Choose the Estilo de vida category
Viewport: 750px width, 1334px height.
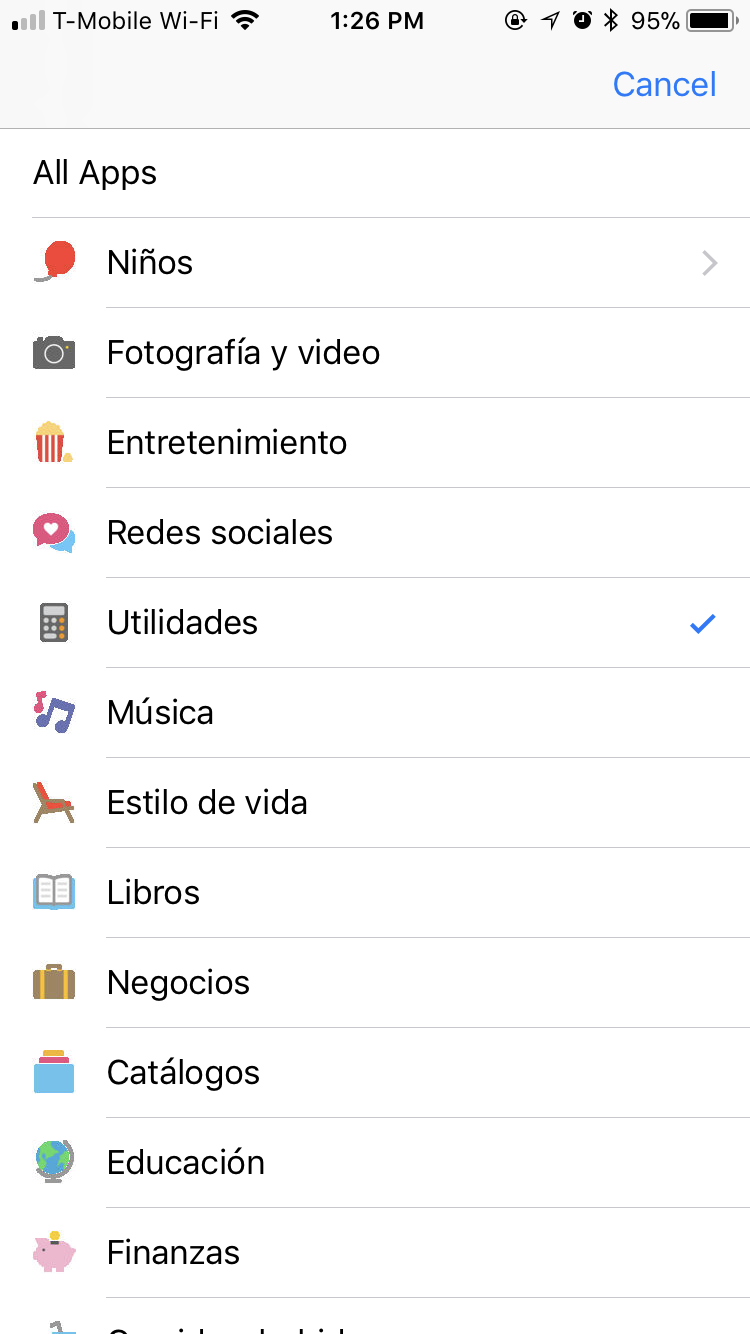pos(375,803)
